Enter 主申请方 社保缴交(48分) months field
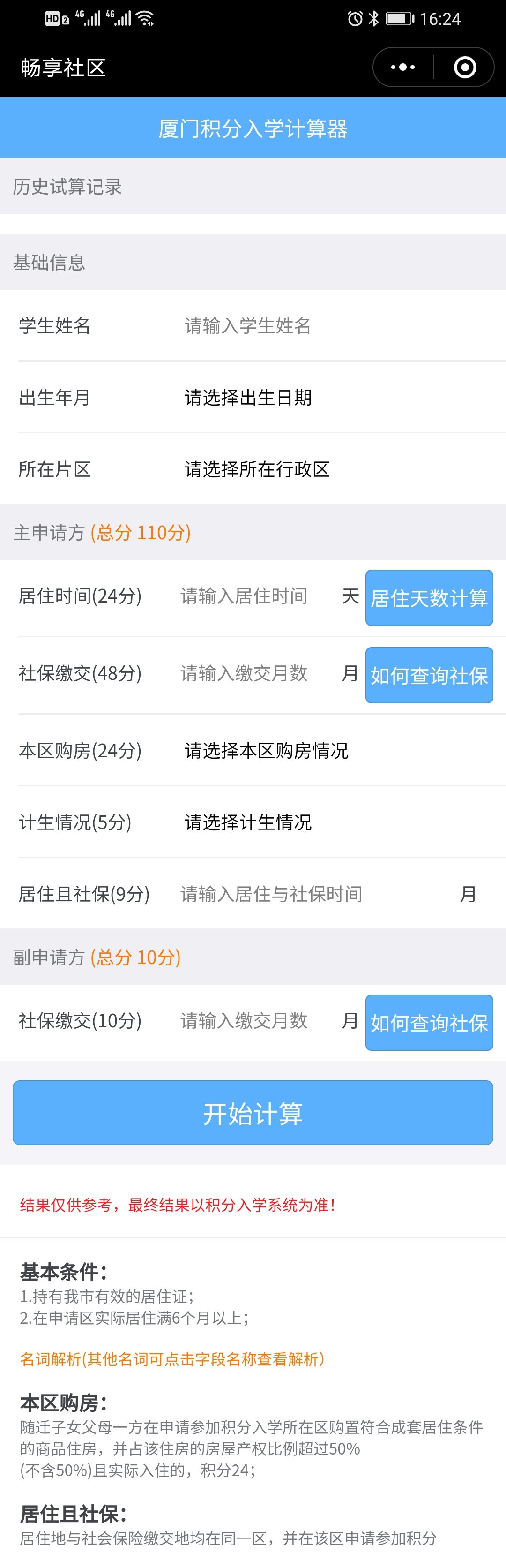The image size is (506, 1568). (255, 673)
